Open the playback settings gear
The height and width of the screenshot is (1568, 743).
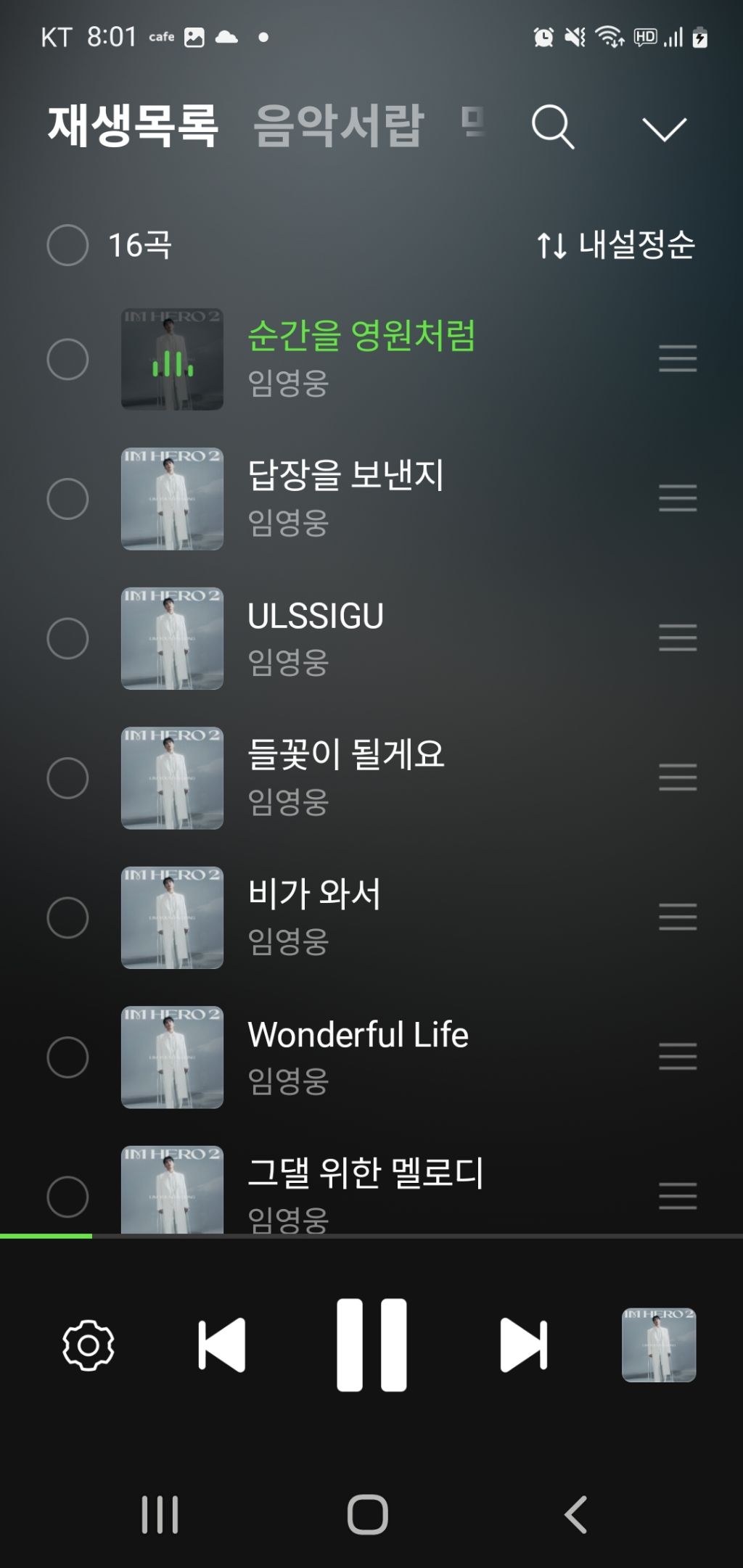(x=89, y=1345)
